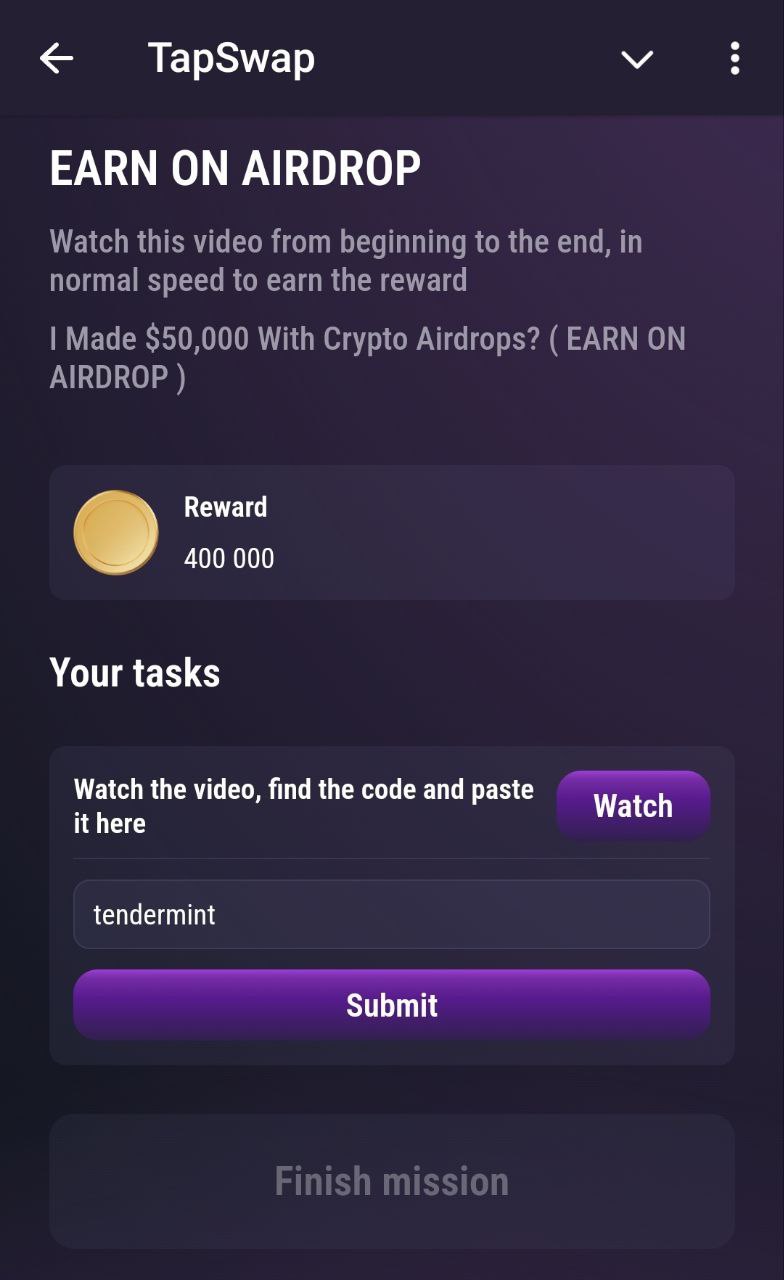Collapse the mini app with the chevron
The height and width of the screenshot is (1280, 784).
pyautogui.click(x=637, y=60)
